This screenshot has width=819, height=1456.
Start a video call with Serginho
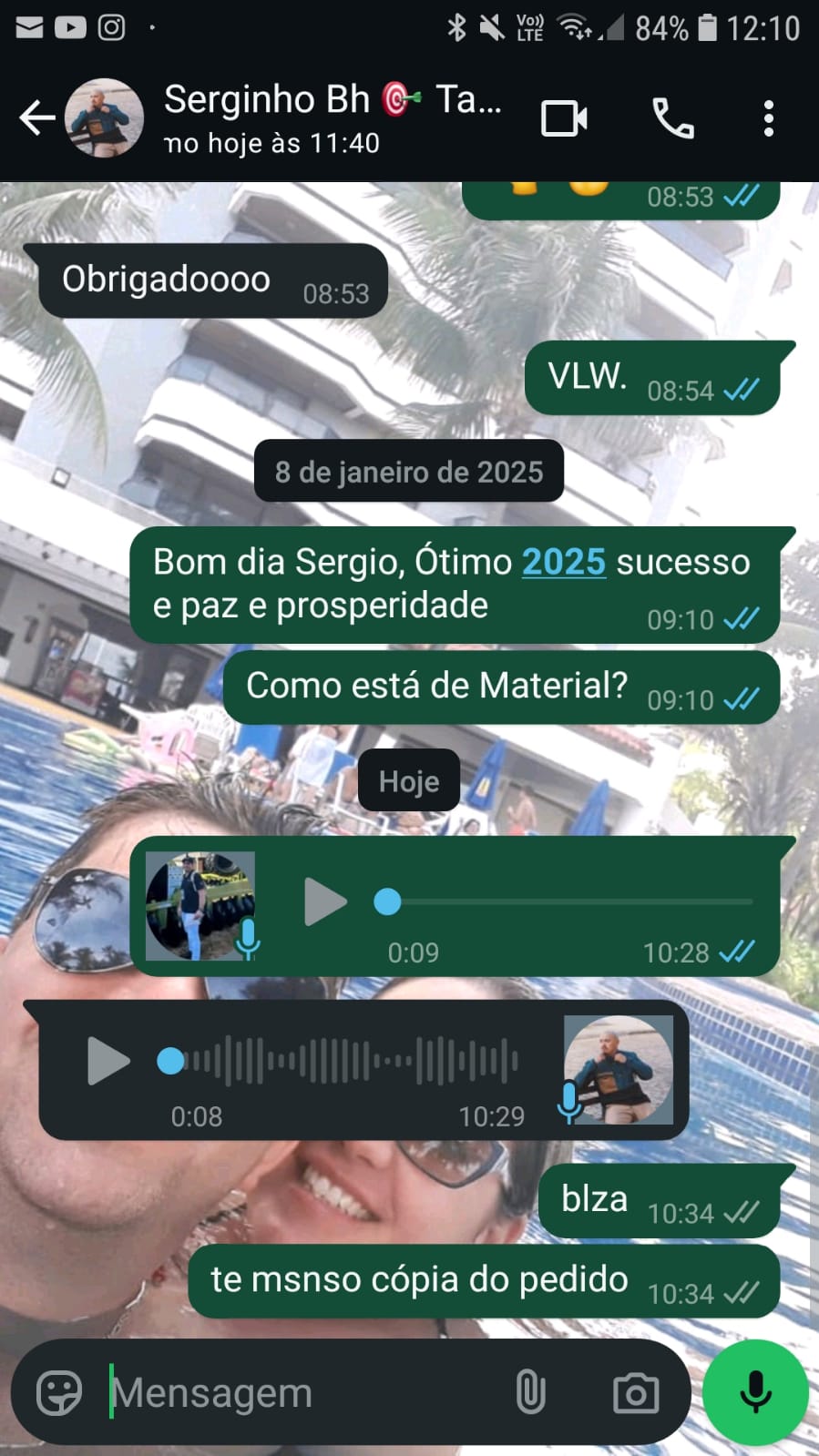(x=564, y=118)
